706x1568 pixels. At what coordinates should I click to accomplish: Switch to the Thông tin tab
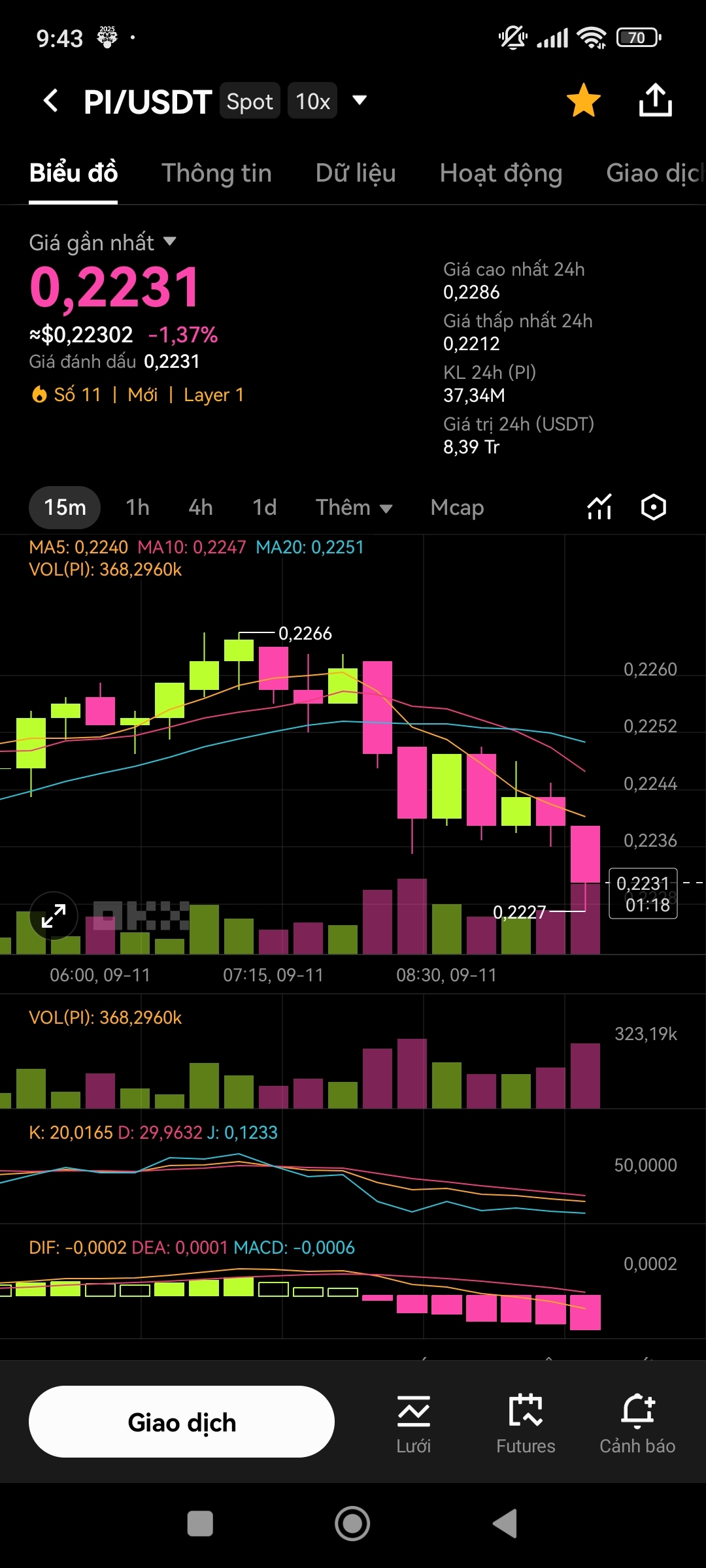pos(216,173)
